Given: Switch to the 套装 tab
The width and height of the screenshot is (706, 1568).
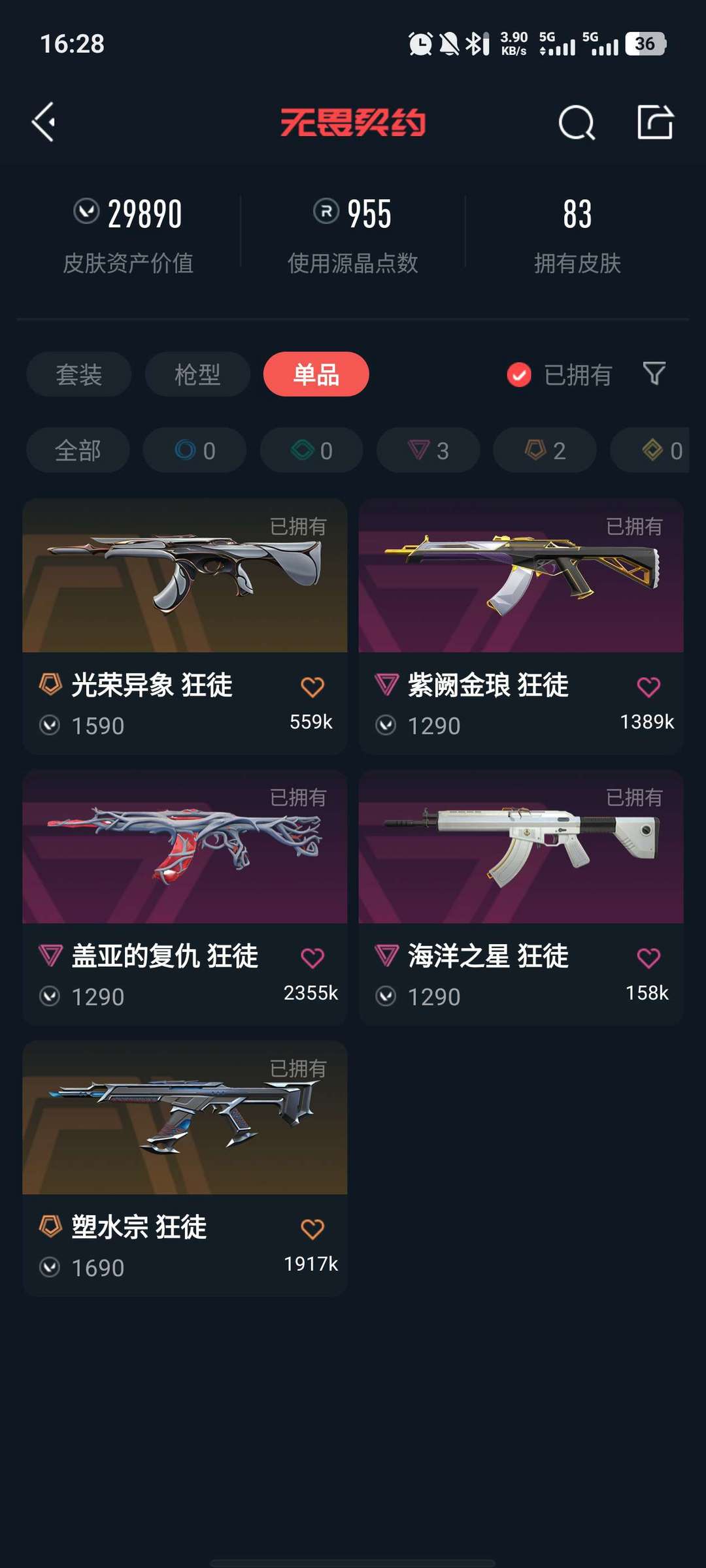Looking at the screenshot, I should coord(79,374).
